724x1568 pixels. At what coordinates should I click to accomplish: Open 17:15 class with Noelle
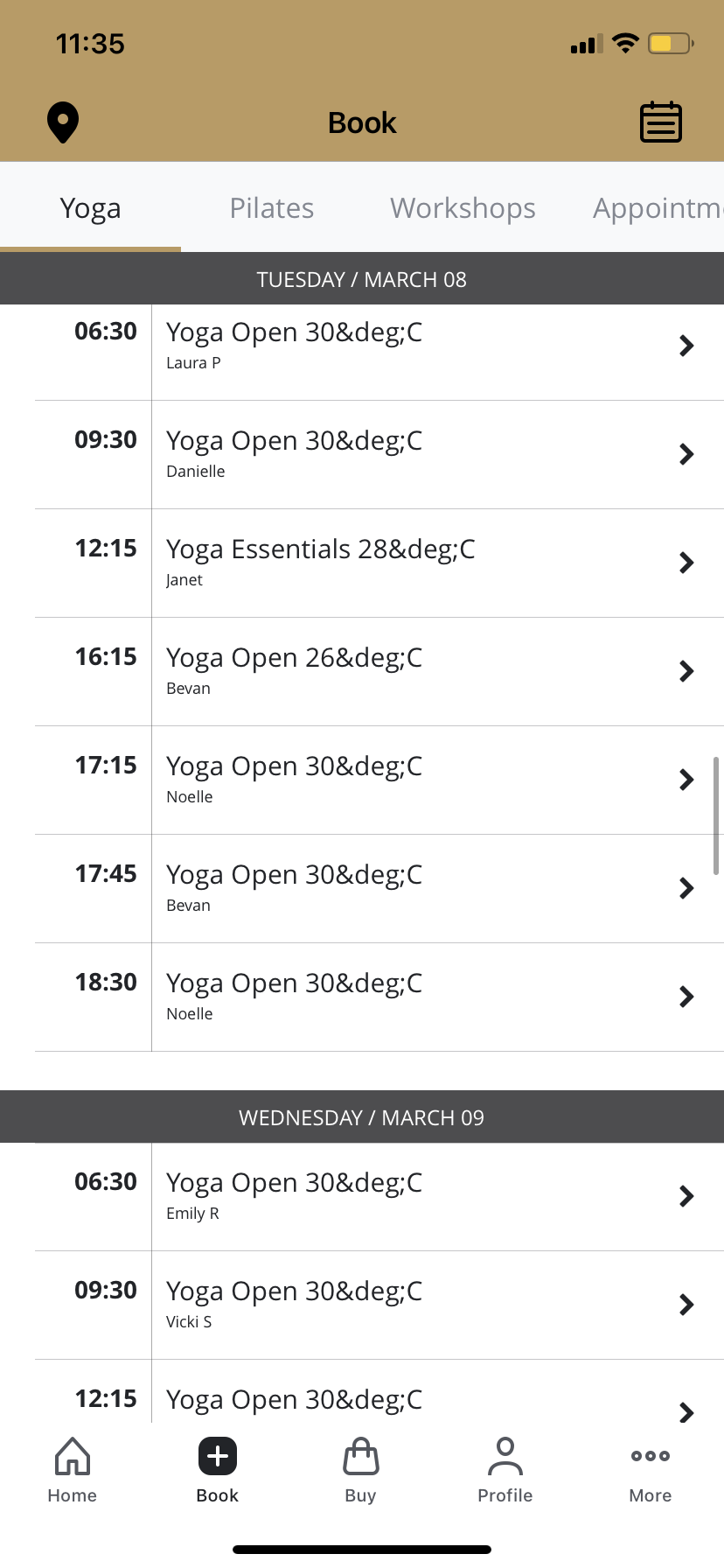pos(379,780)
